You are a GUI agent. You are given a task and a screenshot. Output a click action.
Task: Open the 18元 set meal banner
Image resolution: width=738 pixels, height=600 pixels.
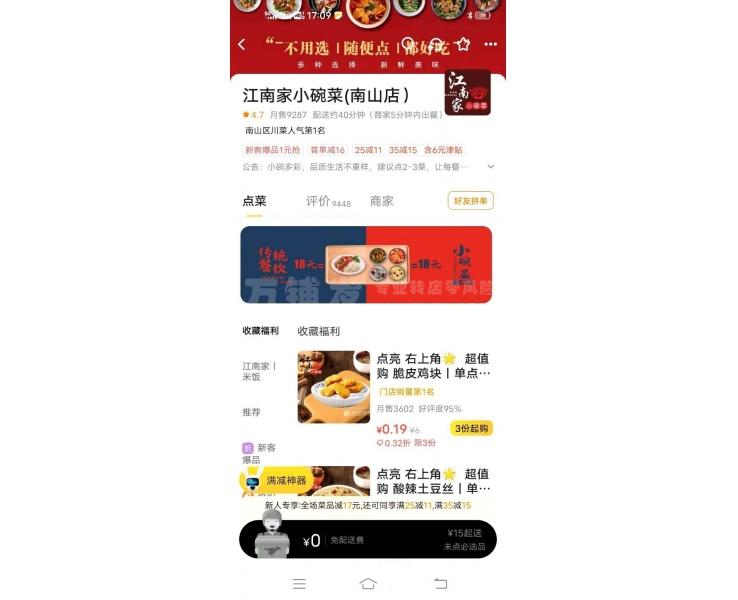point(366,264)
